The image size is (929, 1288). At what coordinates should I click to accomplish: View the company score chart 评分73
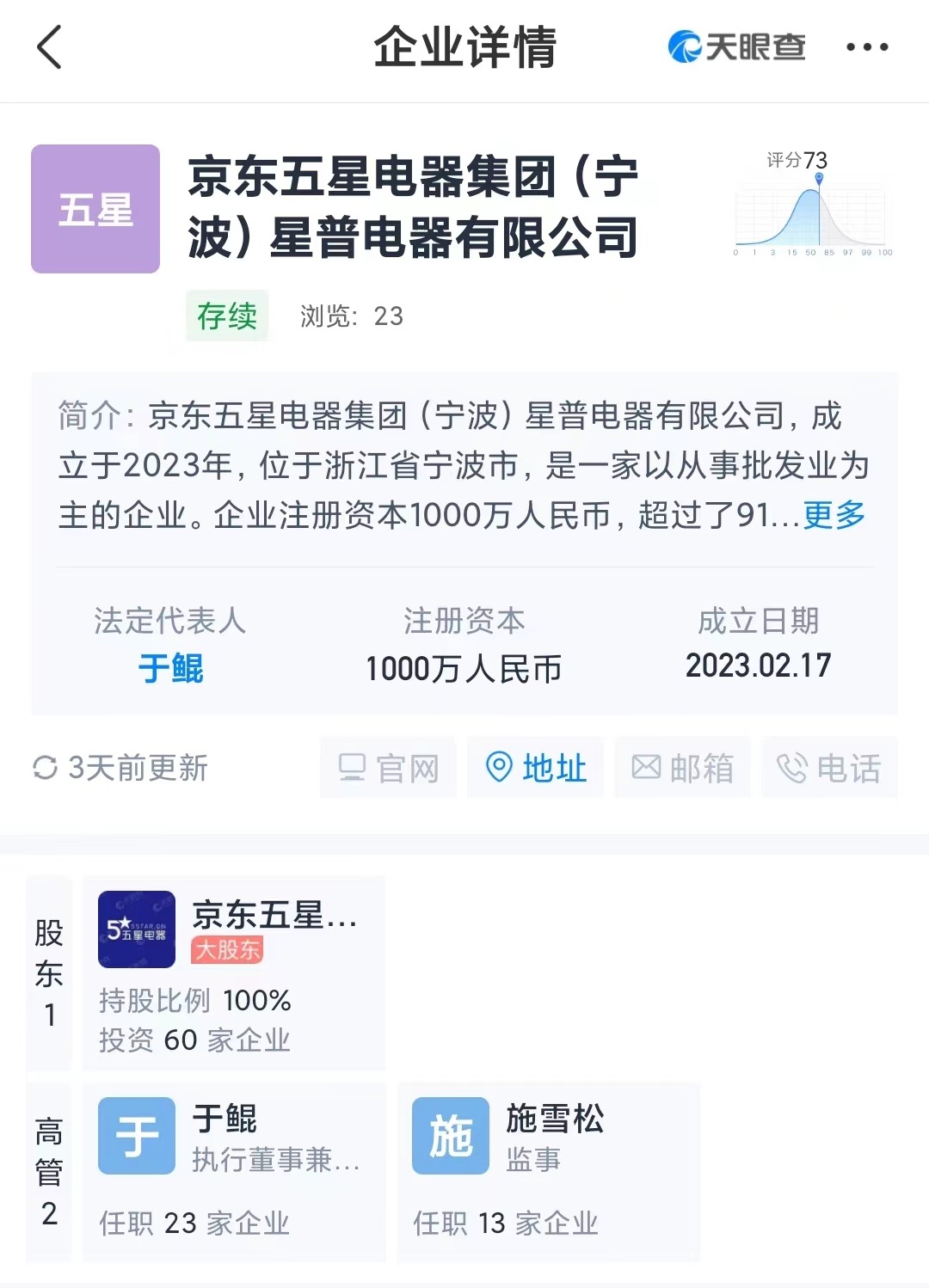click(x=812, y=206)
